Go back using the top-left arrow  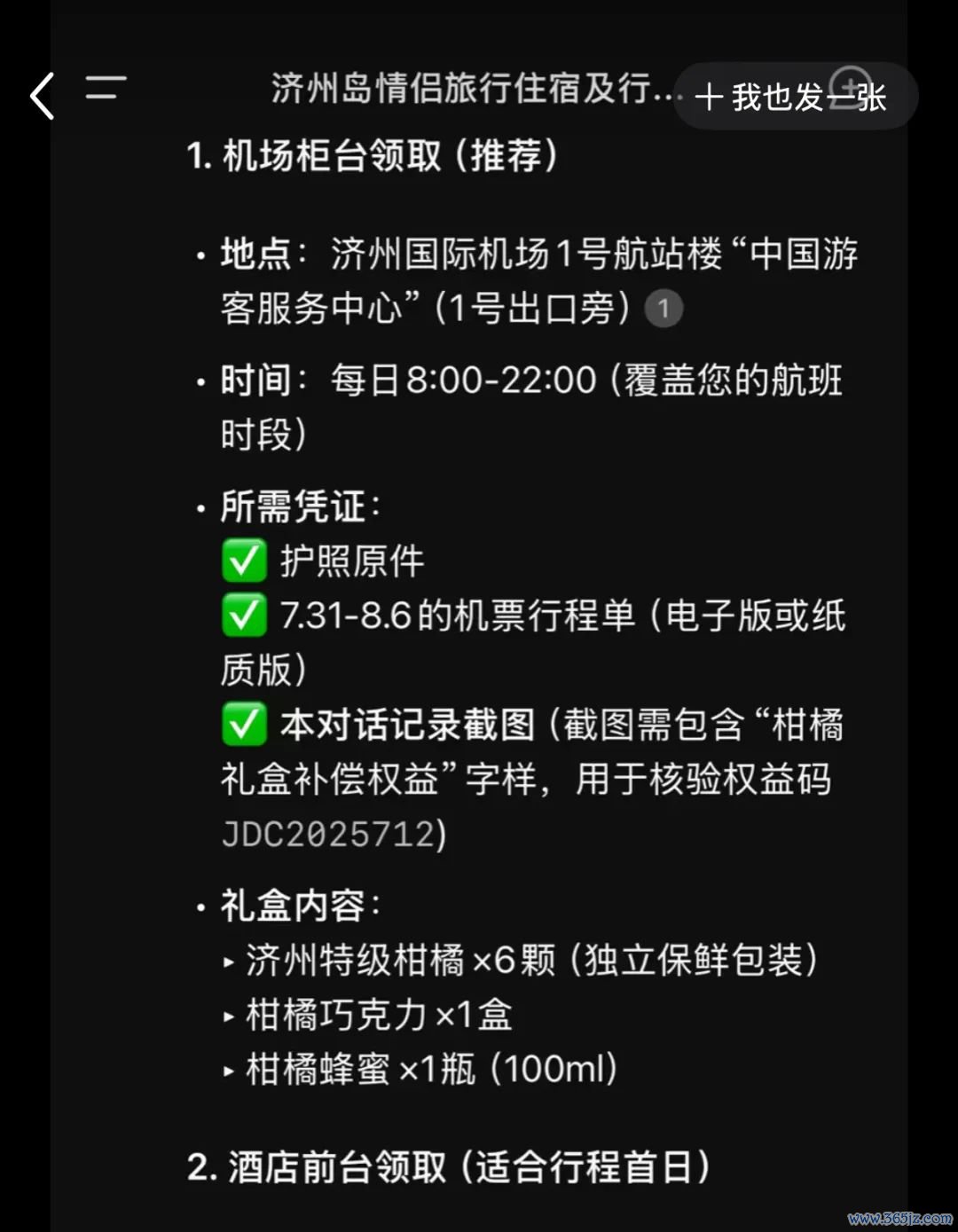(43, 96)
